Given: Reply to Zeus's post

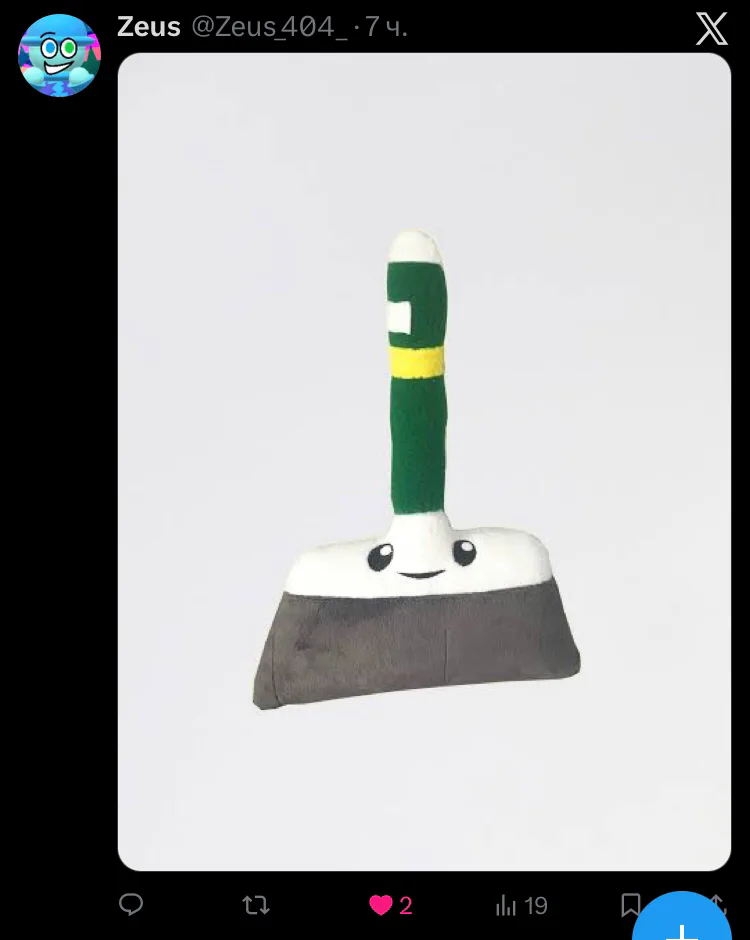Looking at the screenshot, I should [x=131, y=905].
